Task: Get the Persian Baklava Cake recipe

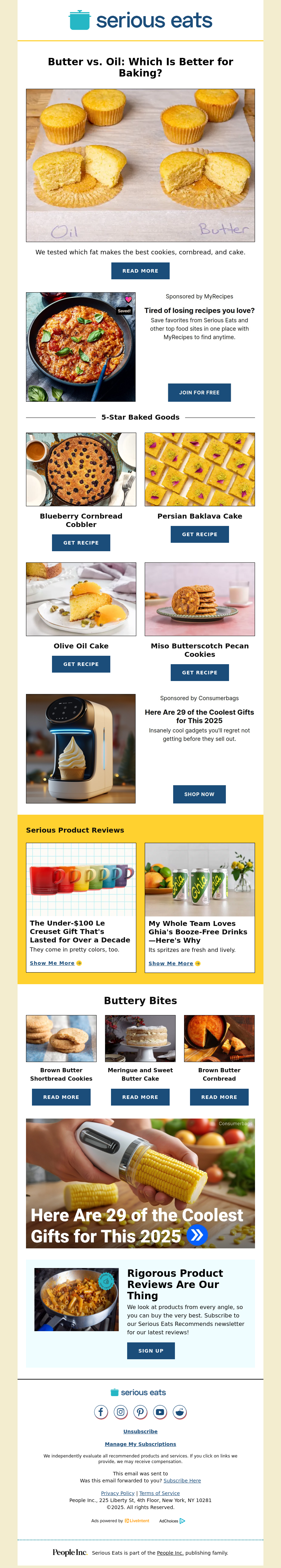Action: click(x=199, y=534)
